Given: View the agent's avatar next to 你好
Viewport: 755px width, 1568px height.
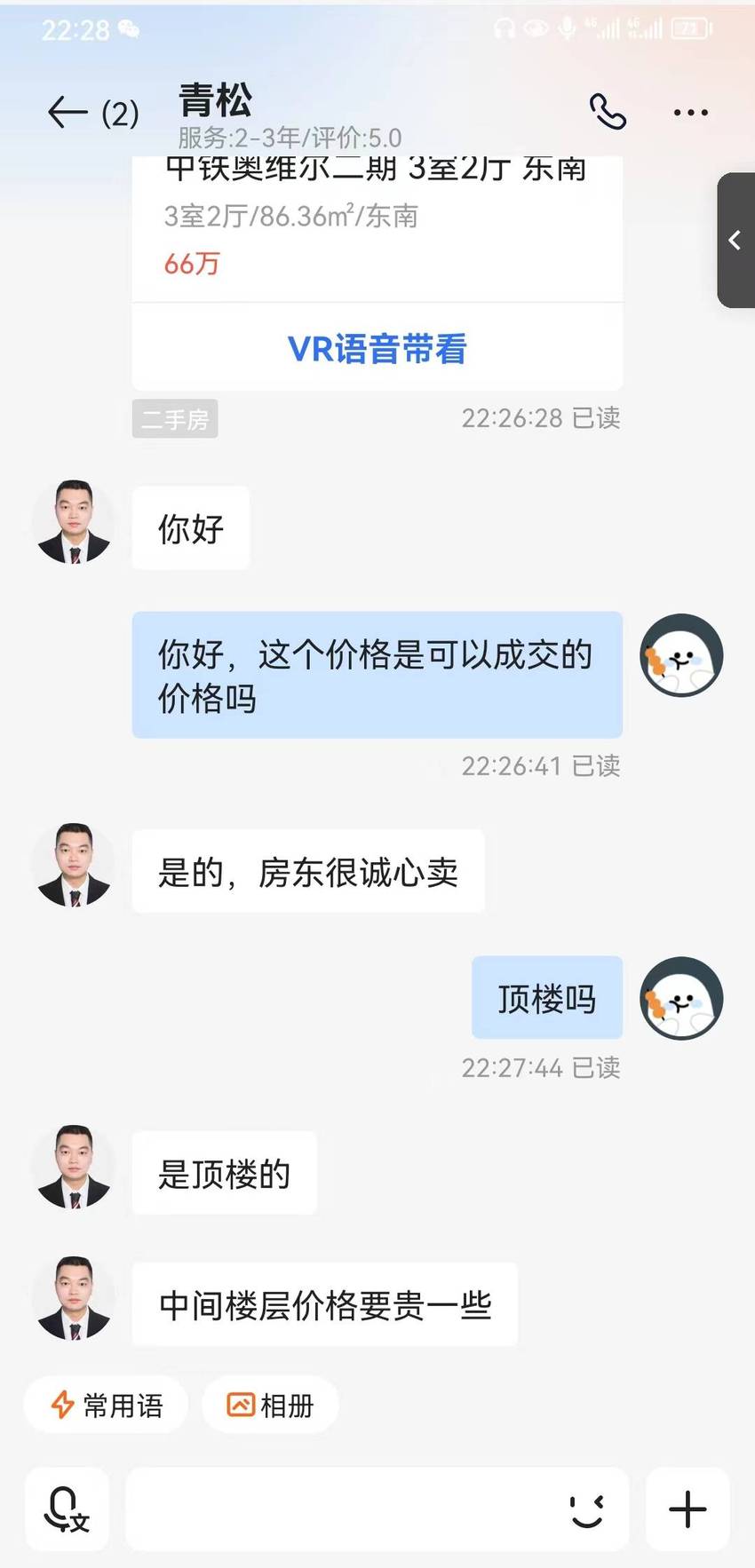Looking at the screenshot, I should [74, 522].
